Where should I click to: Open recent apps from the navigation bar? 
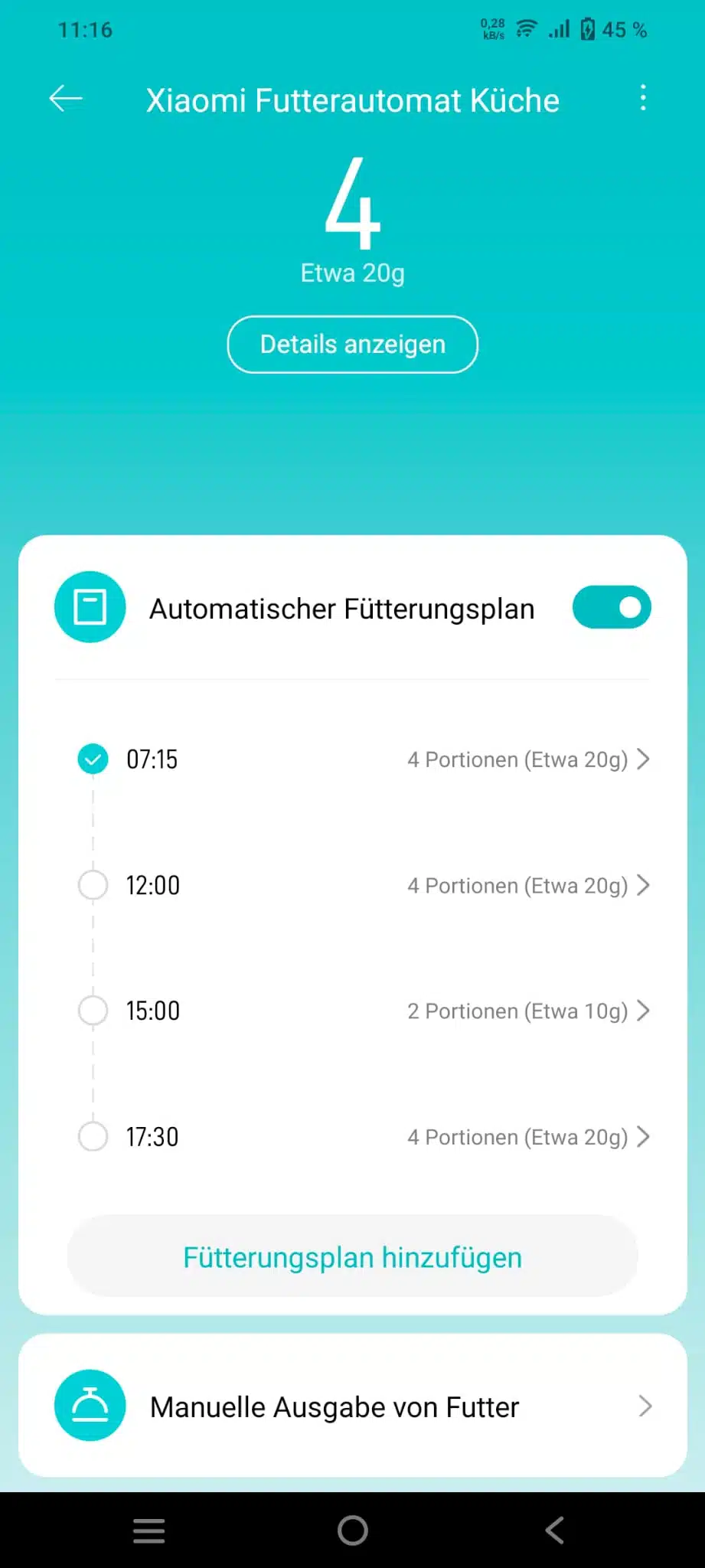tap(149, 1530)
